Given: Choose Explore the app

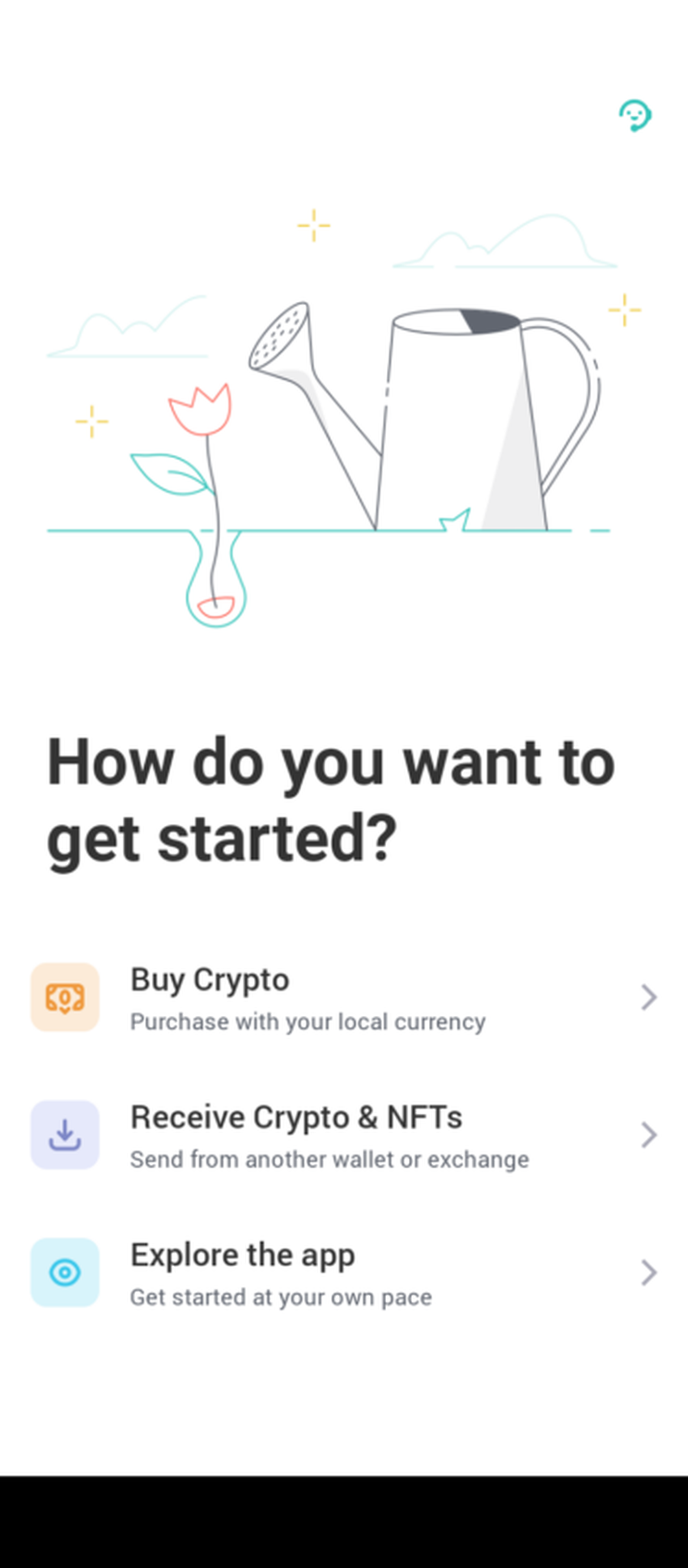Looking at the screenshot, I should pyautogui.click(x=343, y=1273).
